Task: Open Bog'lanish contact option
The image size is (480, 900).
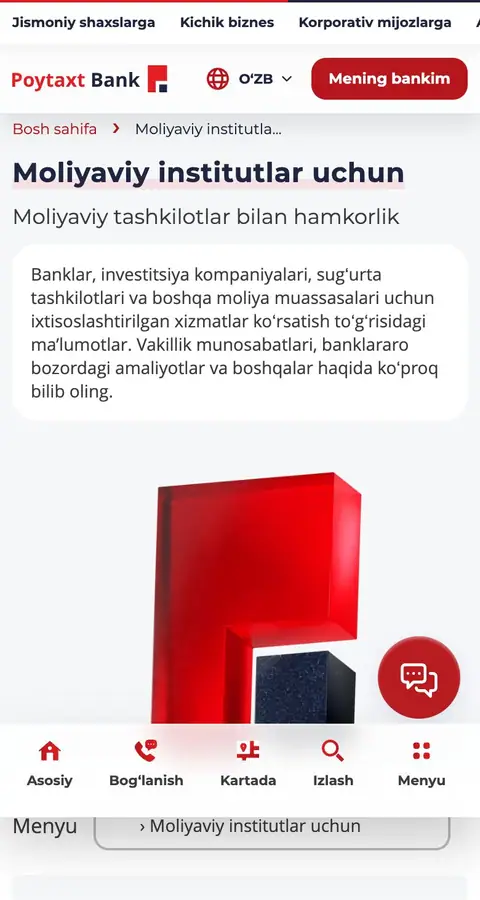Action: pos(146,764)
